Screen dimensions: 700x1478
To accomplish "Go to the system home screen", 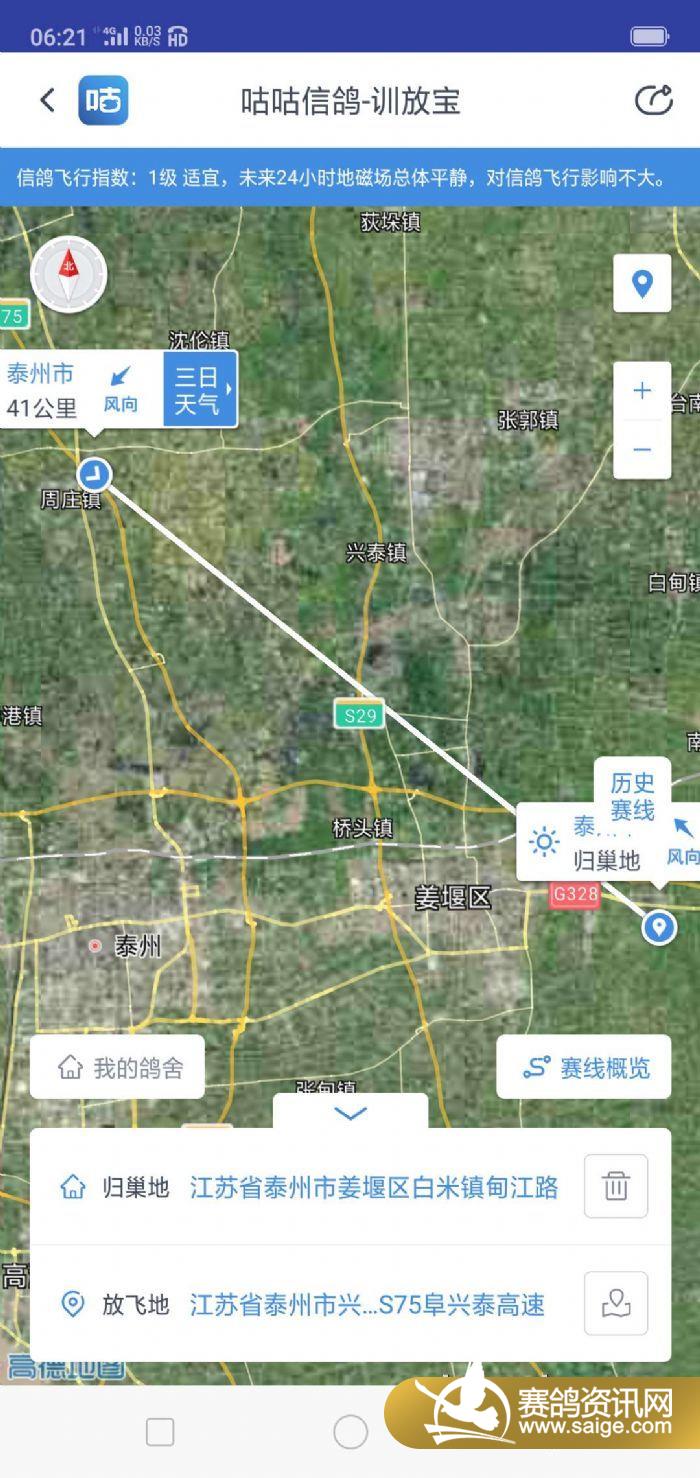I will (x=350, y=1432).
